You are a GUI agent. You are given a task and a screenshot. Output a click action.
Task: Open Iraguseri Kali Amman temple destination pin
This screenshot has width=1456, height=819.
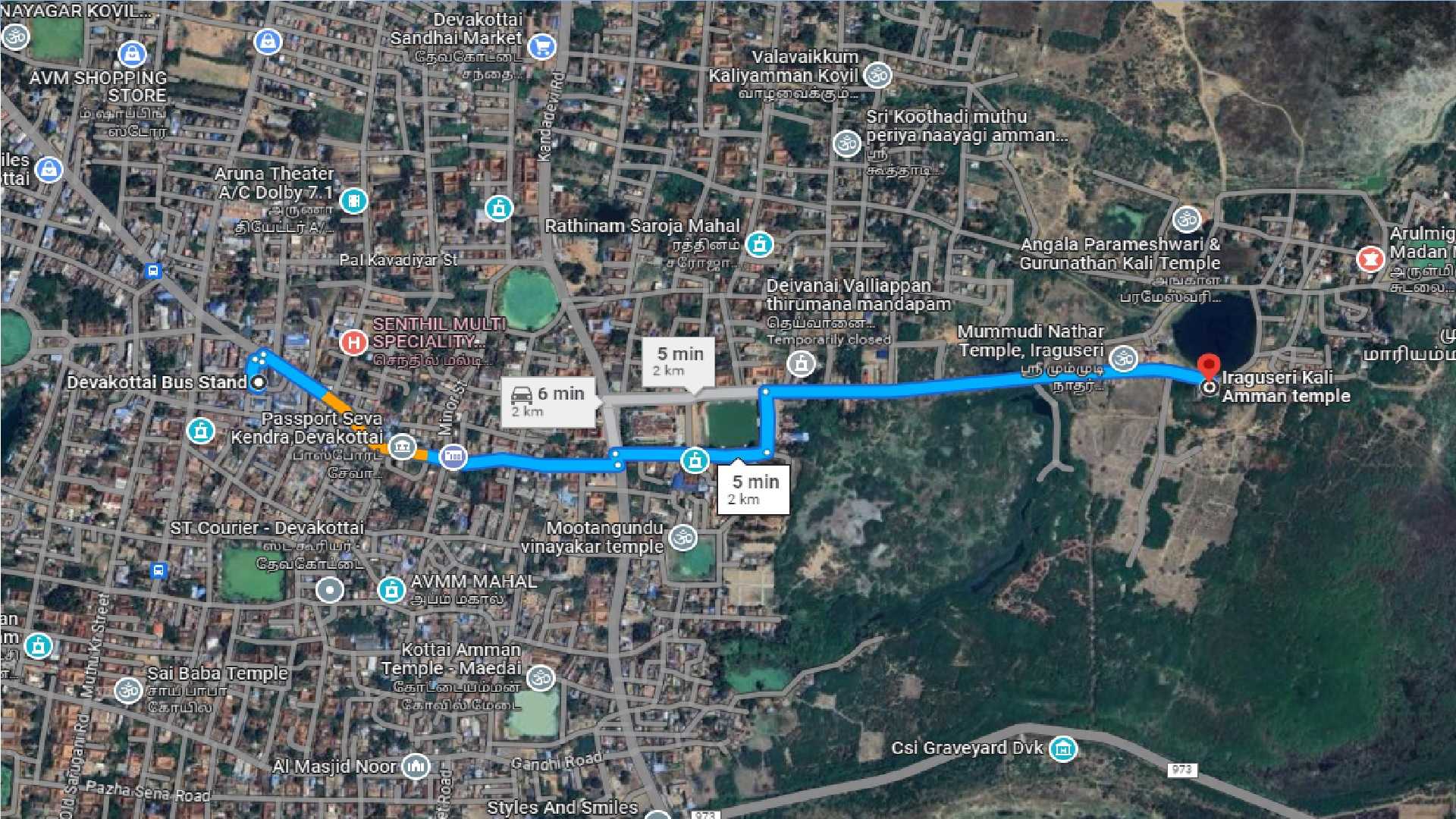[x=1209, y=369]
